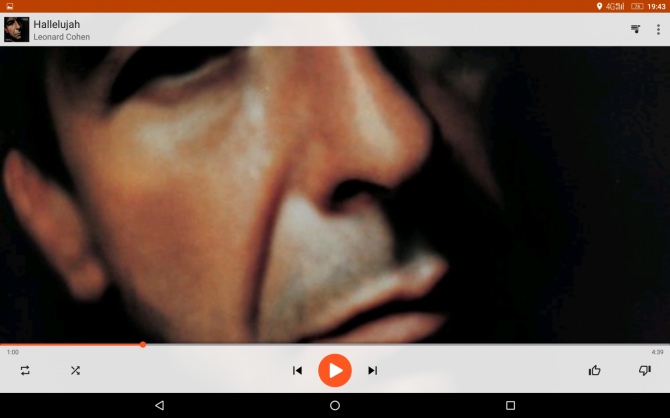670x418 pixels.
Task: Toggle repeat mode
Action: [x=25, y=370]
